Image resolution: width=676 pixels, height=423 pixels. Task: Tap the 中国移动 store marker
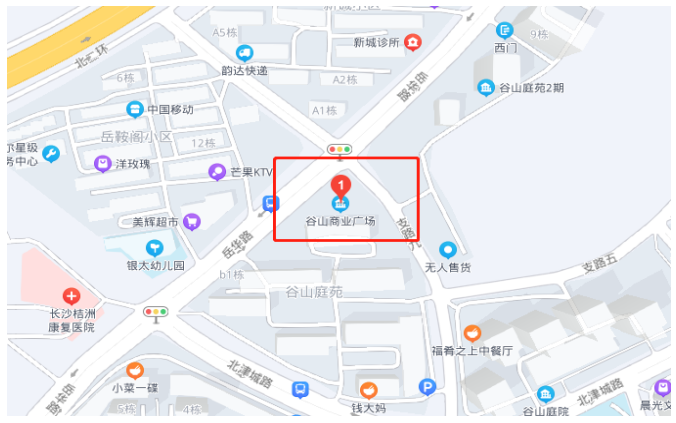click(134, 109)
